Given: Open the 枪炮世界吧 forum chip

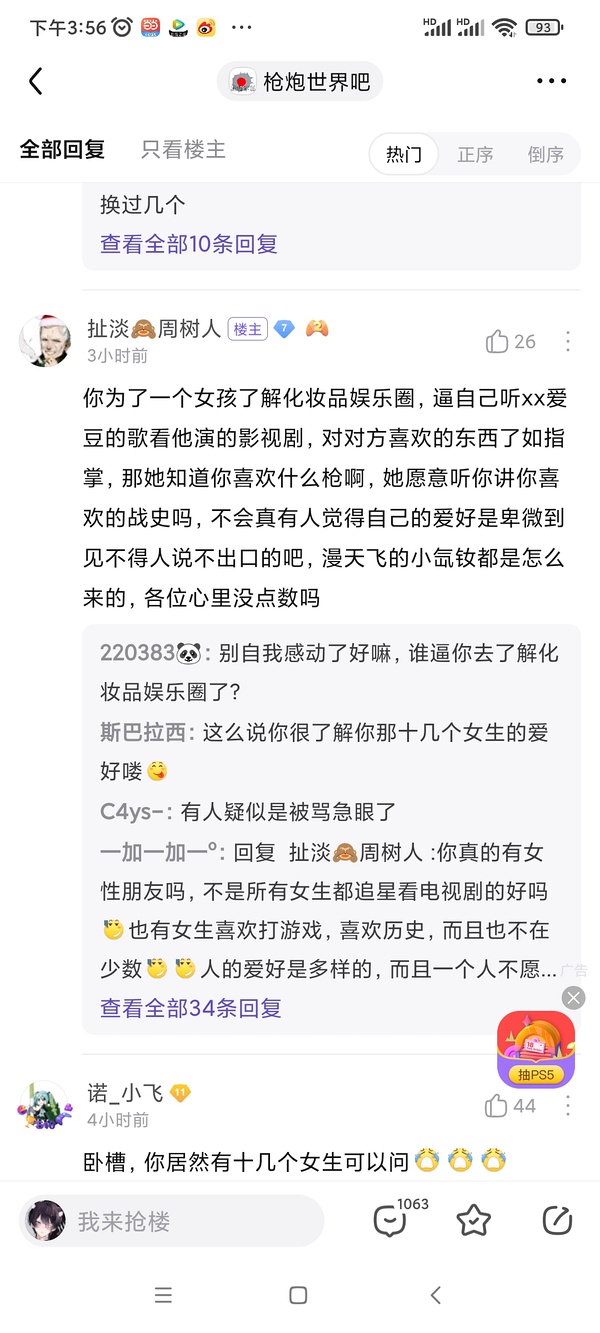Looking at the screenshot, I should click(x=300, y=82).
